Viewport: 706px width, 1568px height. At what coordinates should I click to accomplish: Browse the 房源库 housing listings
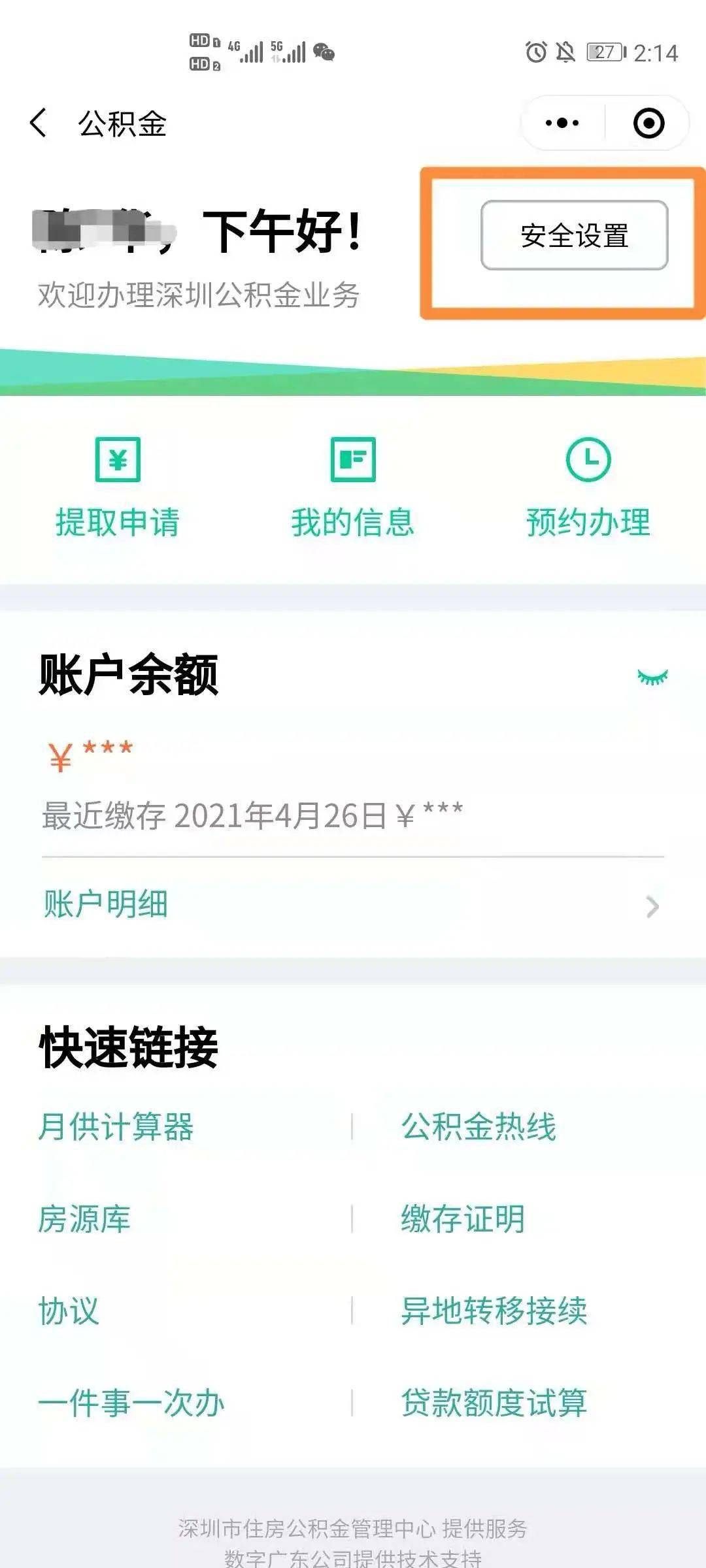pos(85,1219)
